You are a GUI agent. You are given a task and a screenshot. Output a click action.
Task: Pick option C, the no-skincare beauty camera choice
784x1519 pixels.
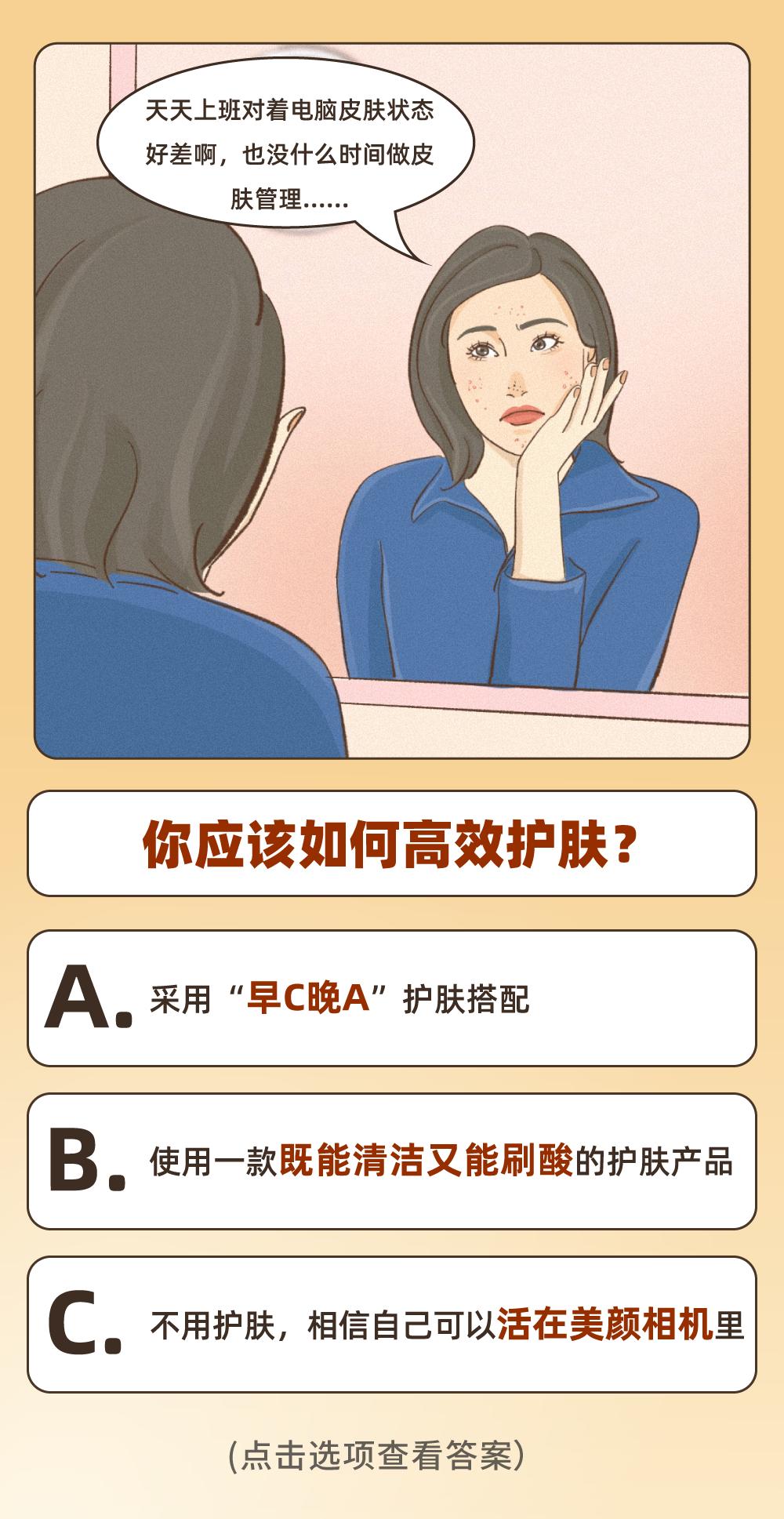click(x=392, y=1325)
